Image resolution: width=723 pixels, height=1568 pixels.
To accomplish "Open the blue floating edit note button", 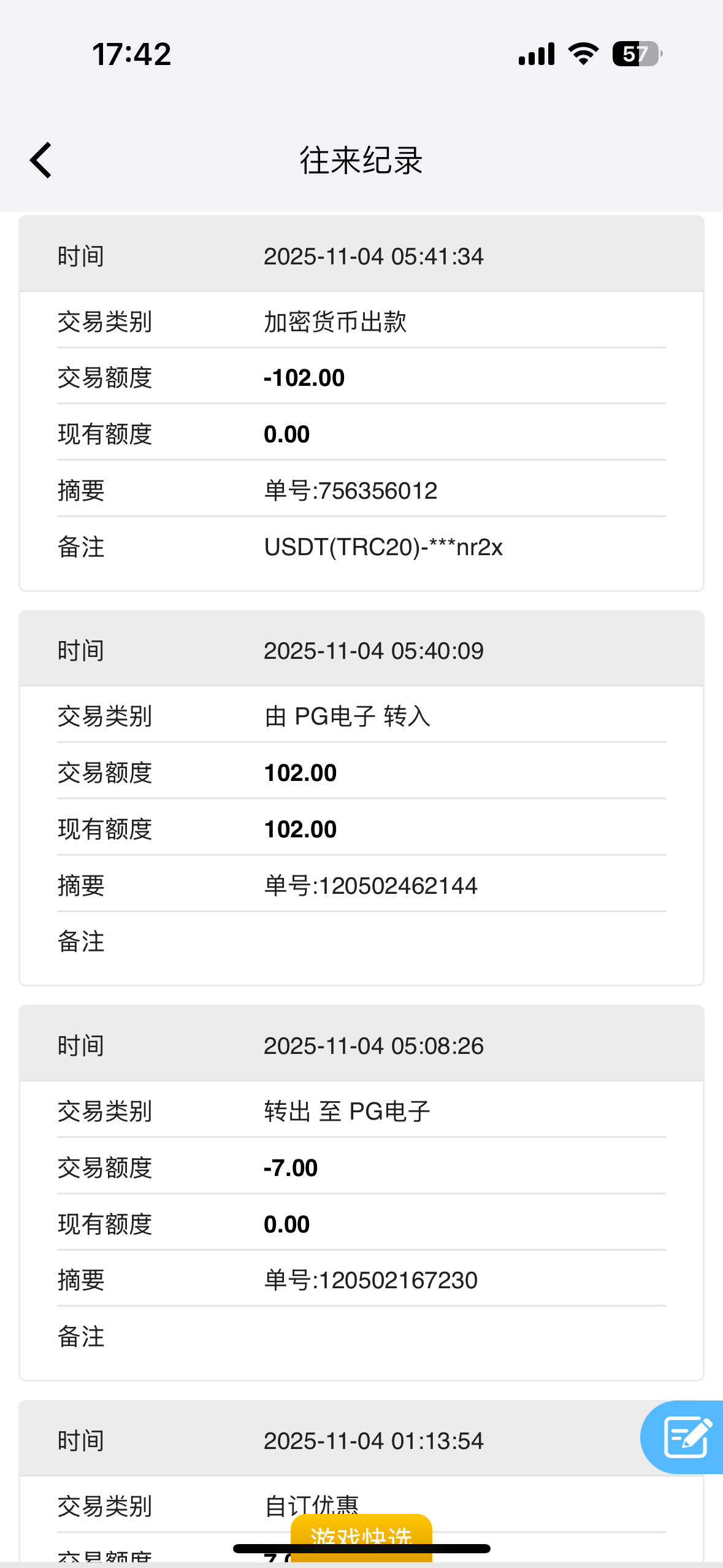I will click(686, 1437).
